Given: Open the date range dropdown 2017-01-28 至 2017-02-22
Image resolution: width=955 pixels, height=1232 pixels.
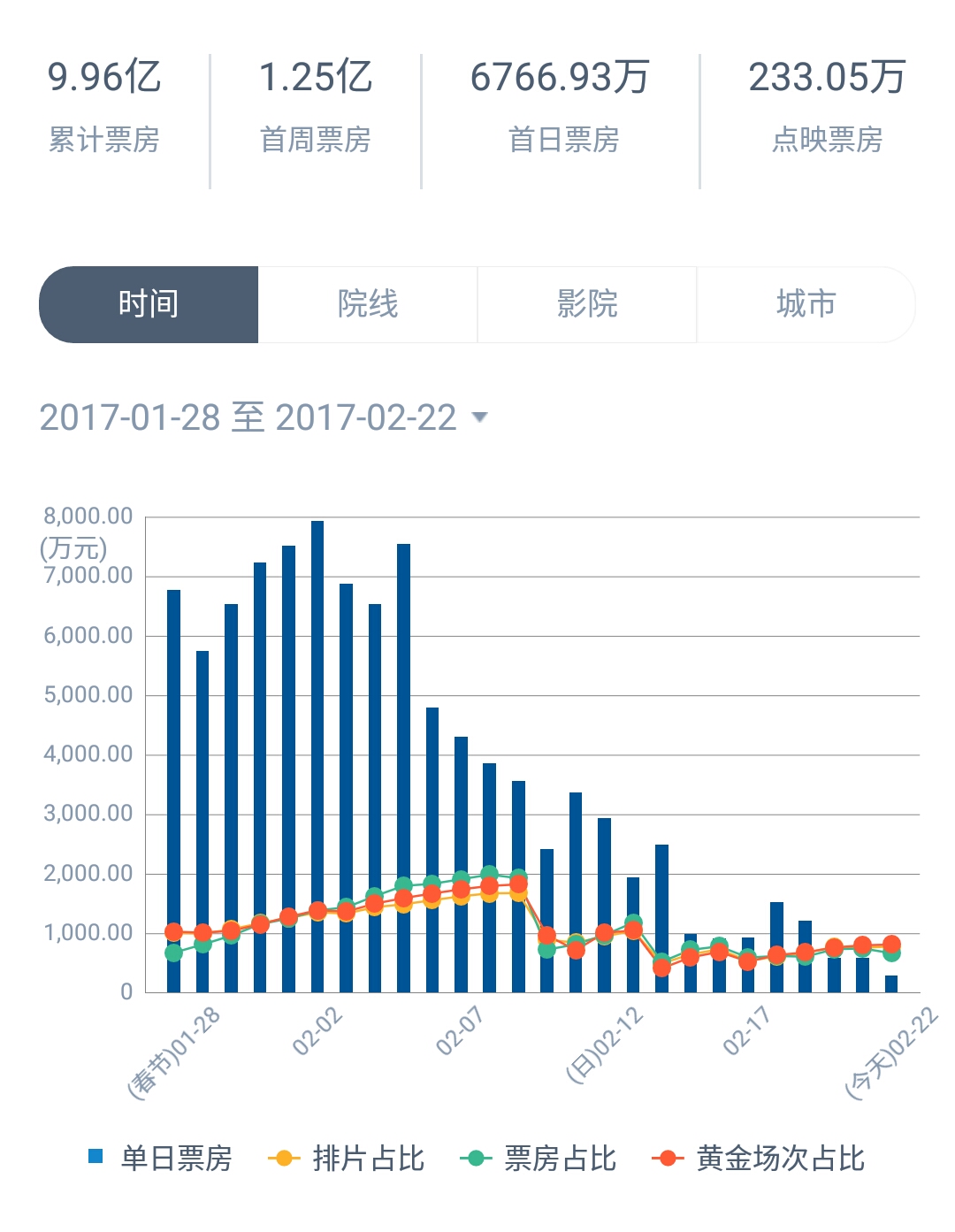Looking at the screenshot, I should [264, 417].
